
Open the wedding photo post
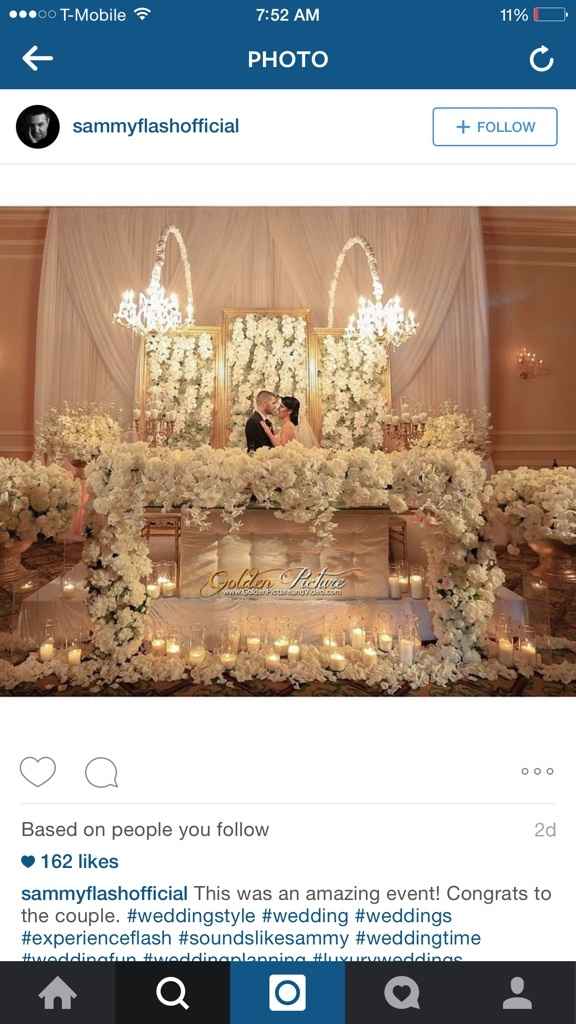pos(288,451)
